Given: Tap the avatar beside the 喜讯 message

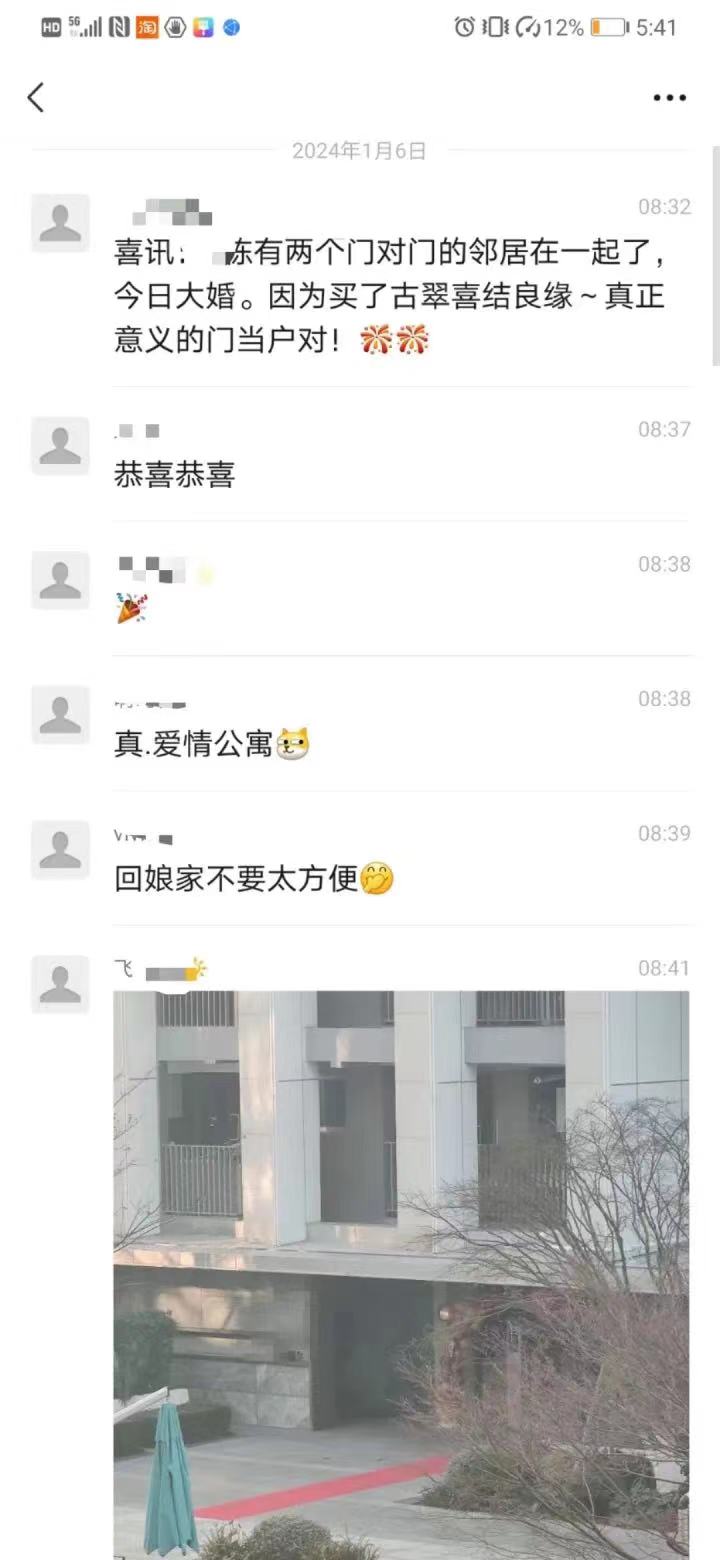Looking at the screenshot, I should (x=60, y=223).
